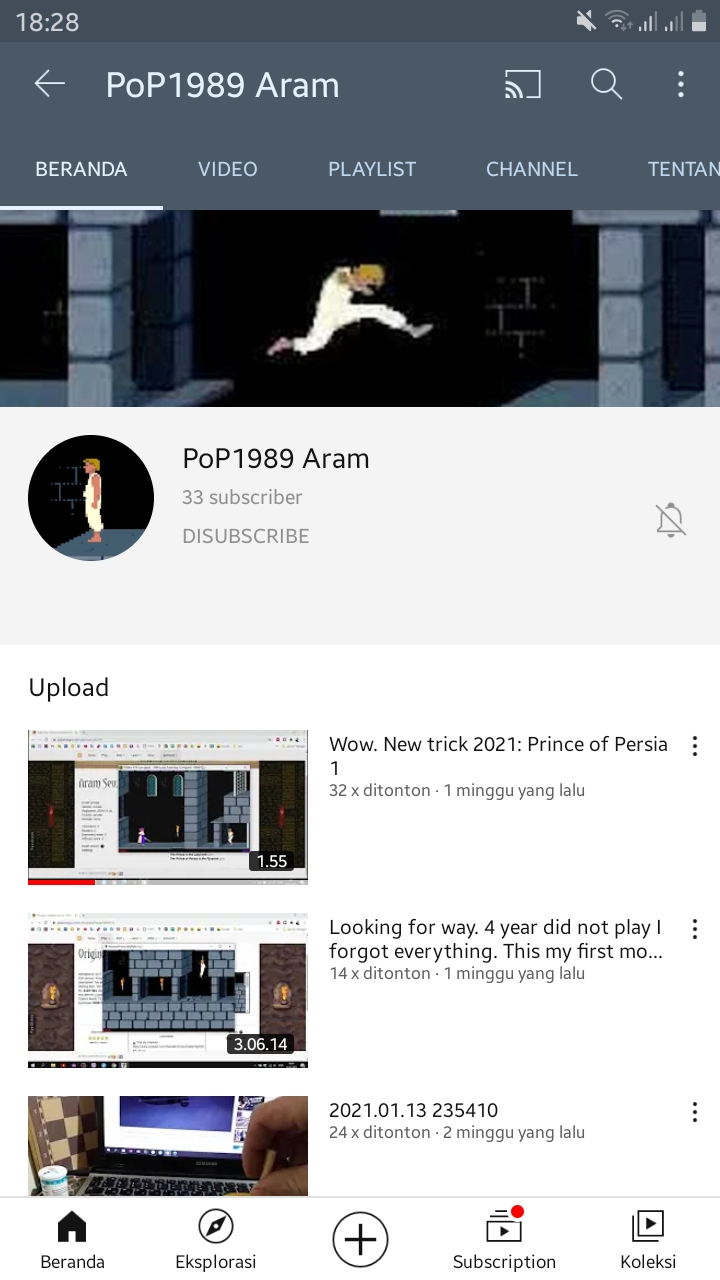Image resolution: width=720 pixels, height=1280 pixels.
Task: Tap the plus create button
Action: [360, 1240]
